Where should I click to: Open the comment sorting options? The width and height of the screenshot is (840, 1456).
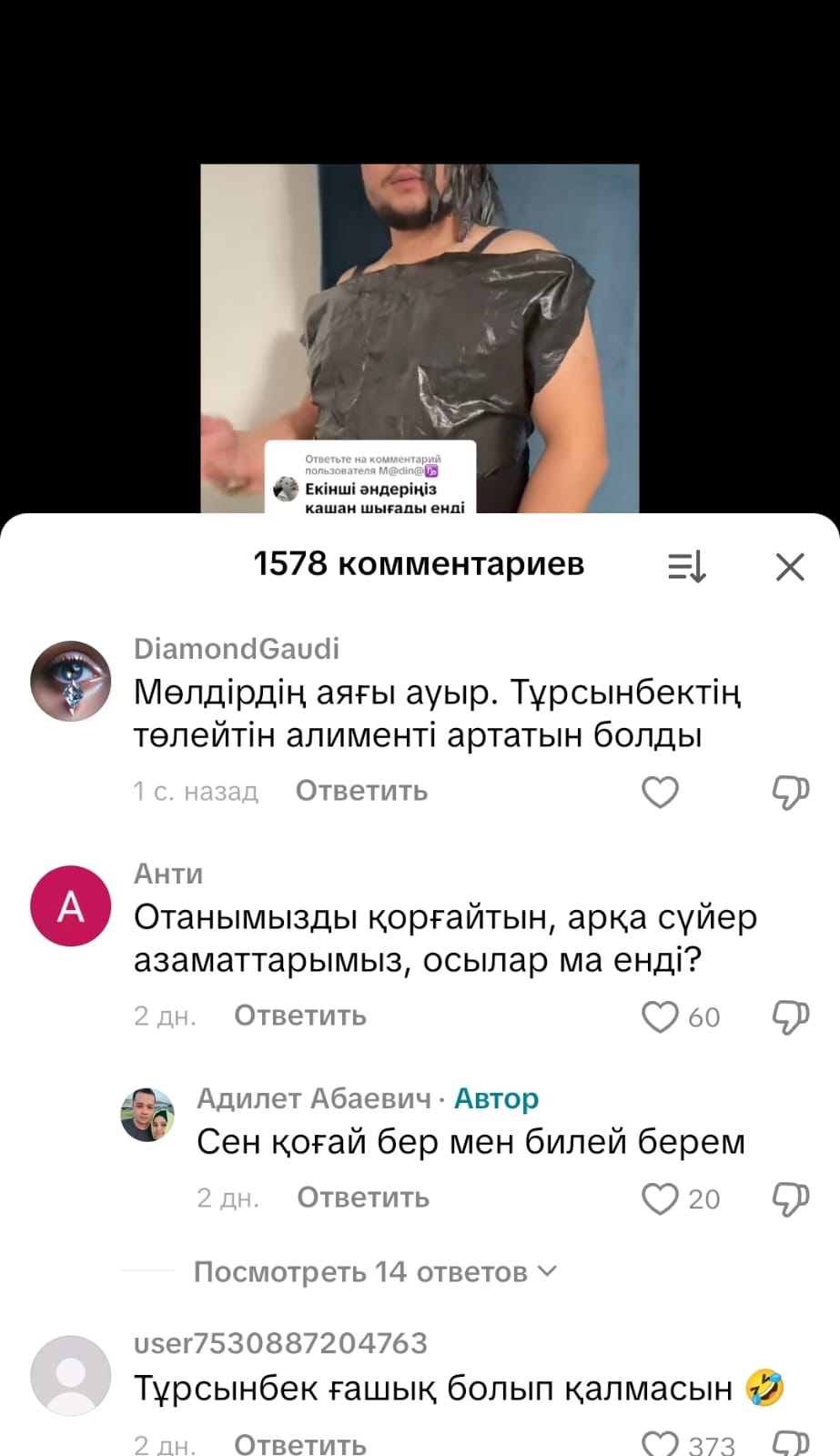pyautogui.click(x=686, y=567)
